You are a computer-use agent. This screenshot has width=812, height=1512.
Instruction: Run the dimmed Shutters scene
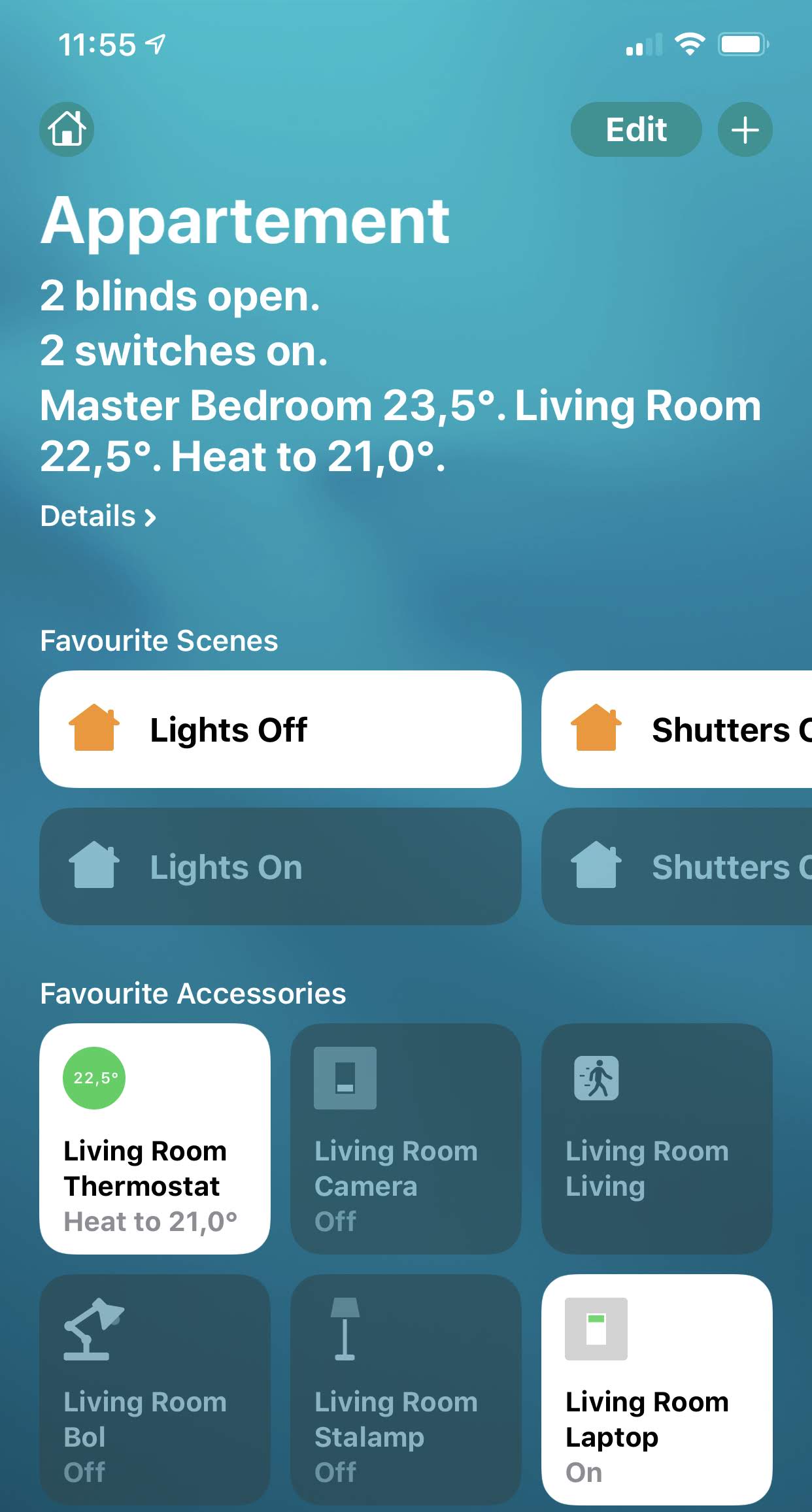click(x=677, y=866)
